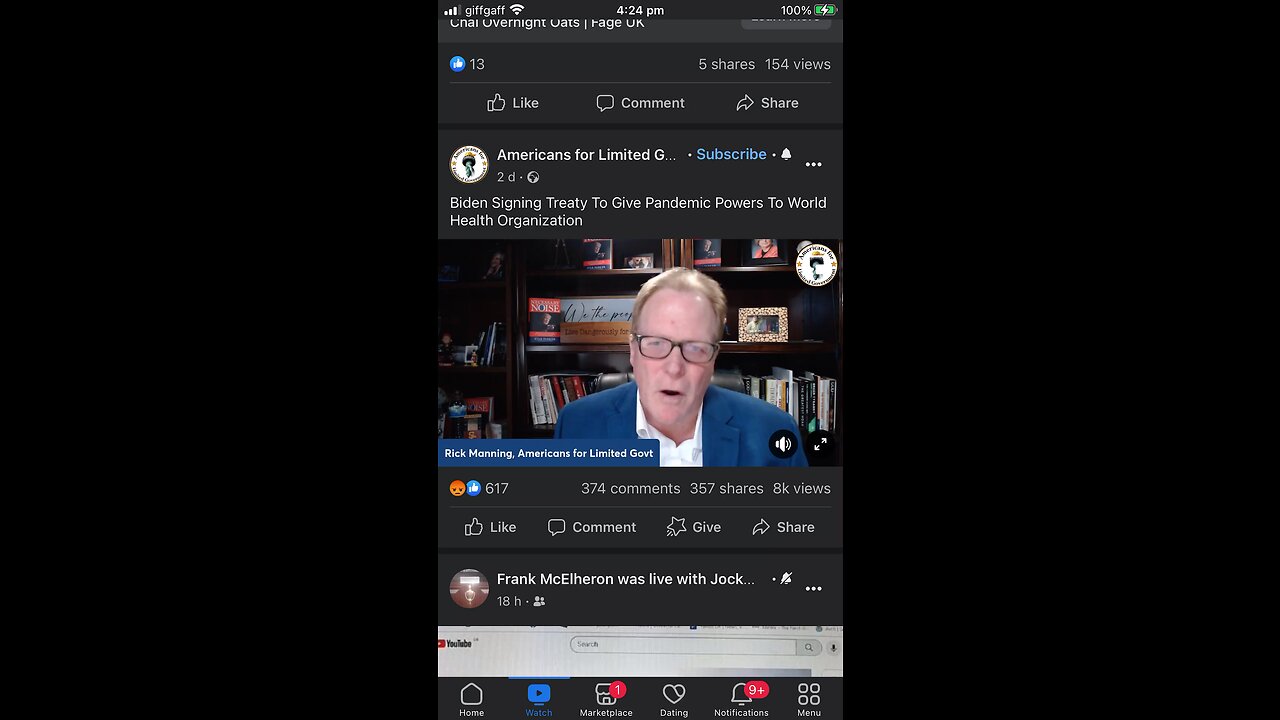Go to the Home tab

coord(471,699)
